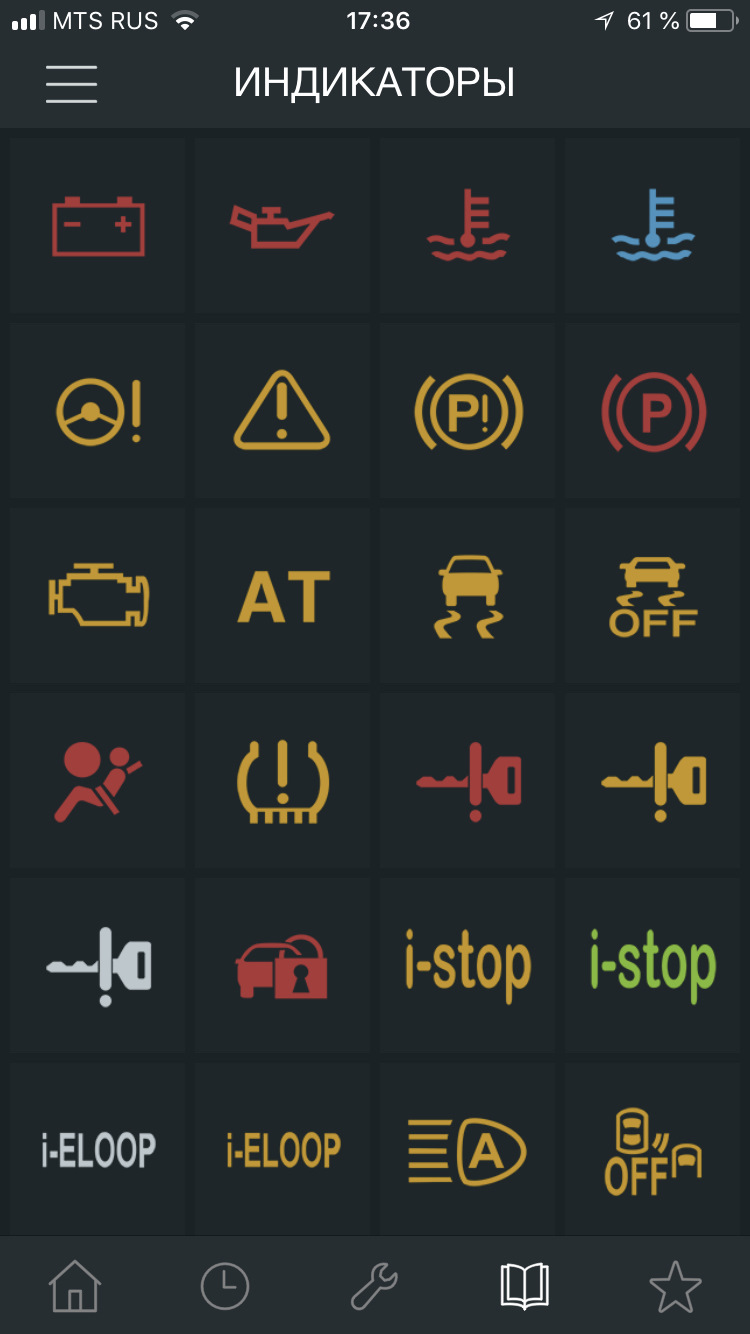Open the red battery indicator tile
Screen dimensions: 750x1334
pyautogui.click(x=98, y=226)
